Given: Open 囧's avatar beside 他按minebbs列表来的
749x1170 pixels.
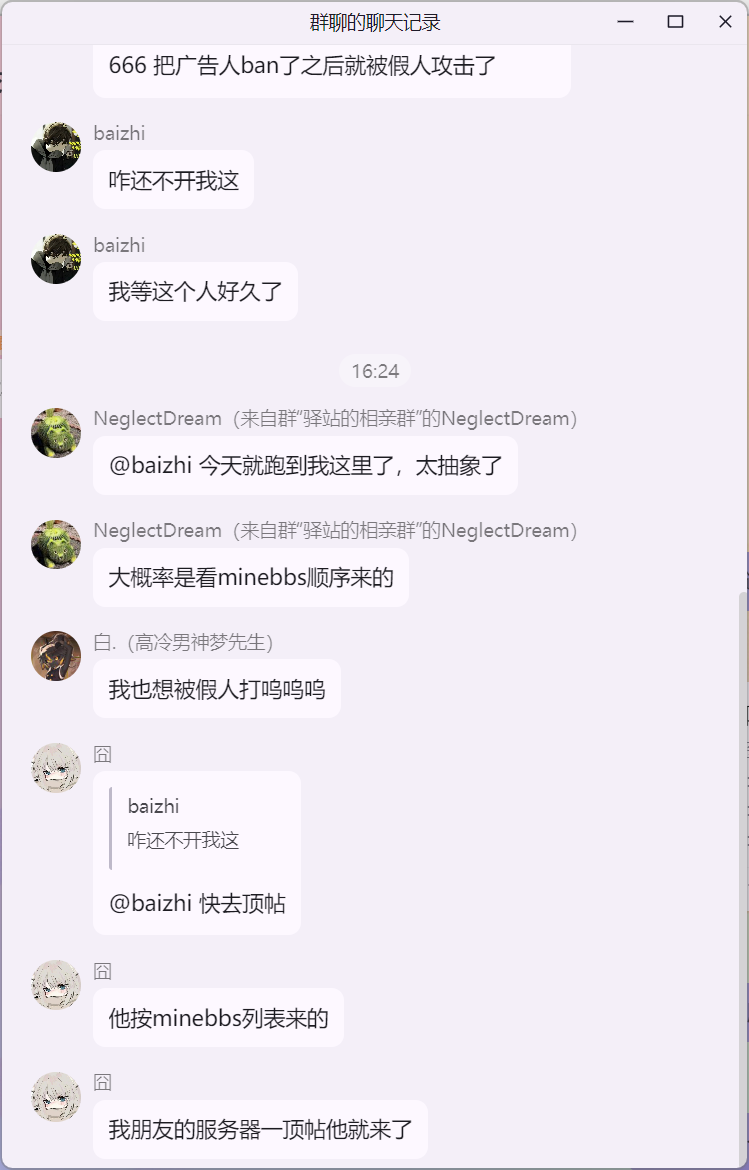Looking at the screenshot, I should point(56,985).
